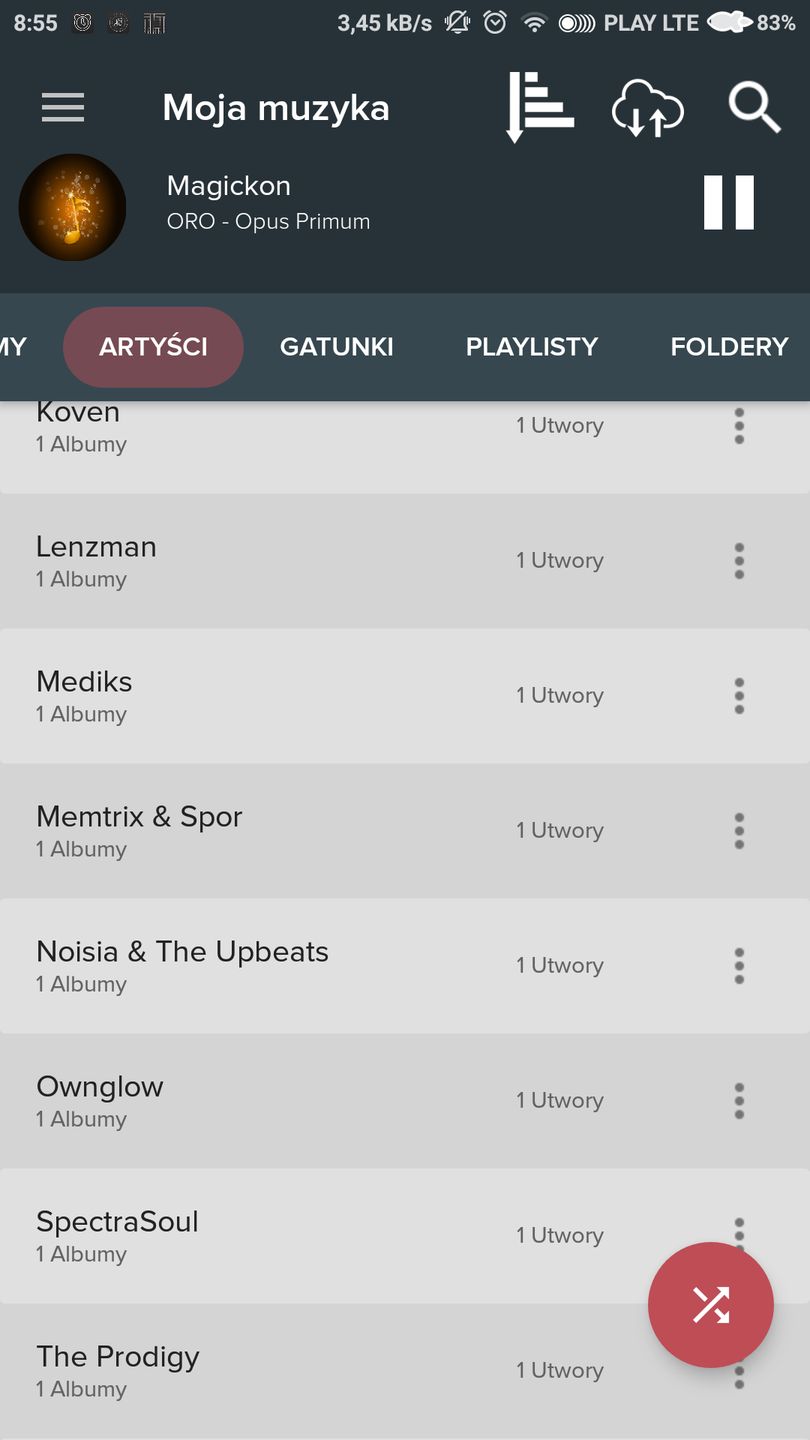
Task: Search in Moja muzyka
Action: coord(754,108)
